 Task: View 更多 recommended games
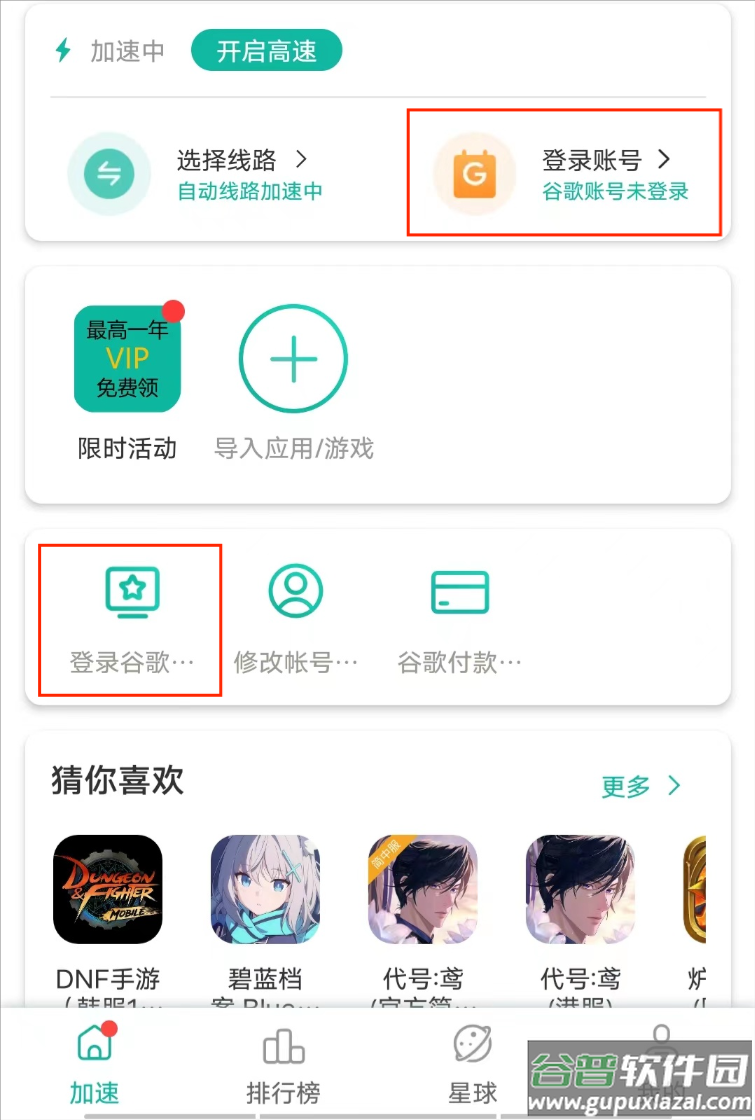point(641,786)
